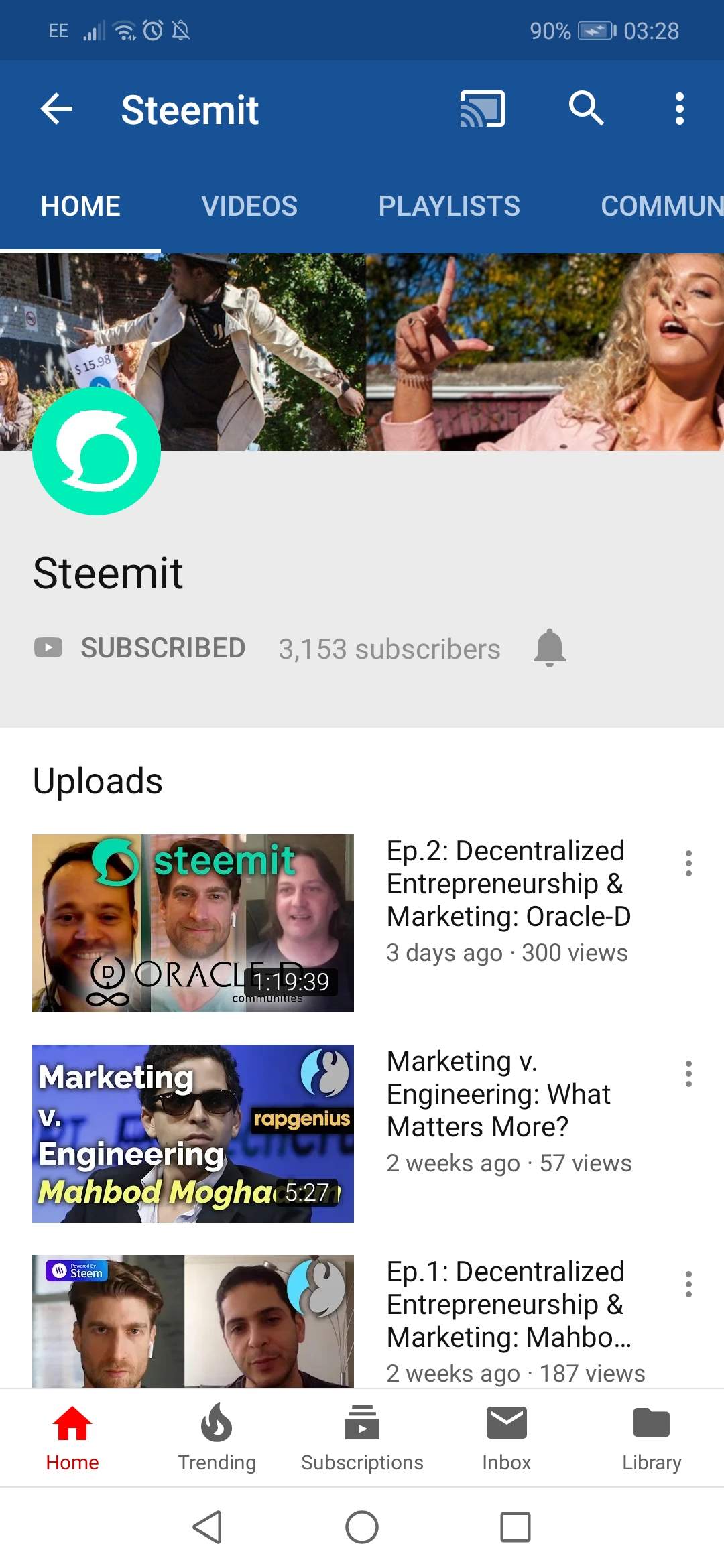The height and width of the screenshot is (1568, 724).
Task: Open options for Marketing v. Engineering video
Action: 688,1074
